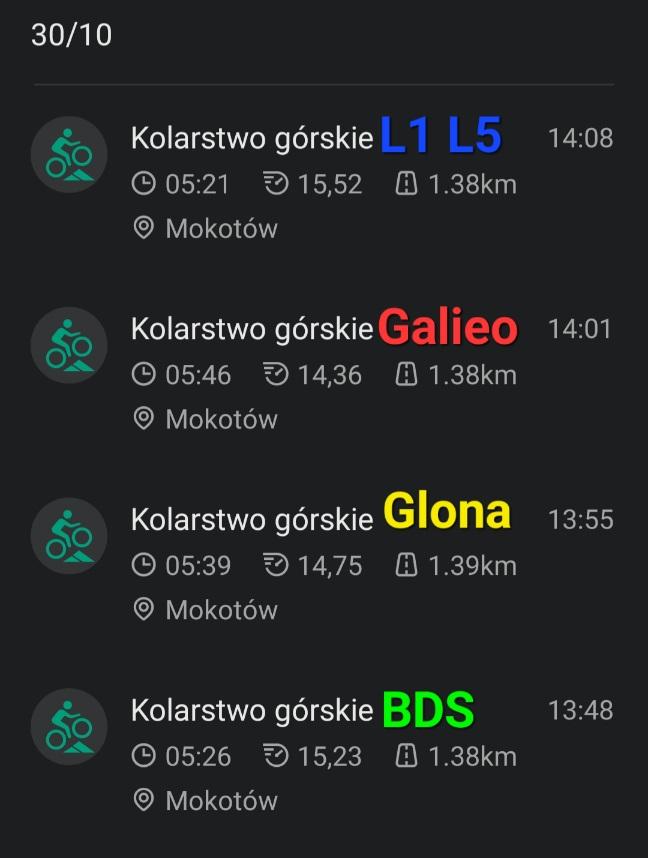Open the 14:01 mountain biking activity
Viewport: 648px width, 858px height.
click(323, 373)
